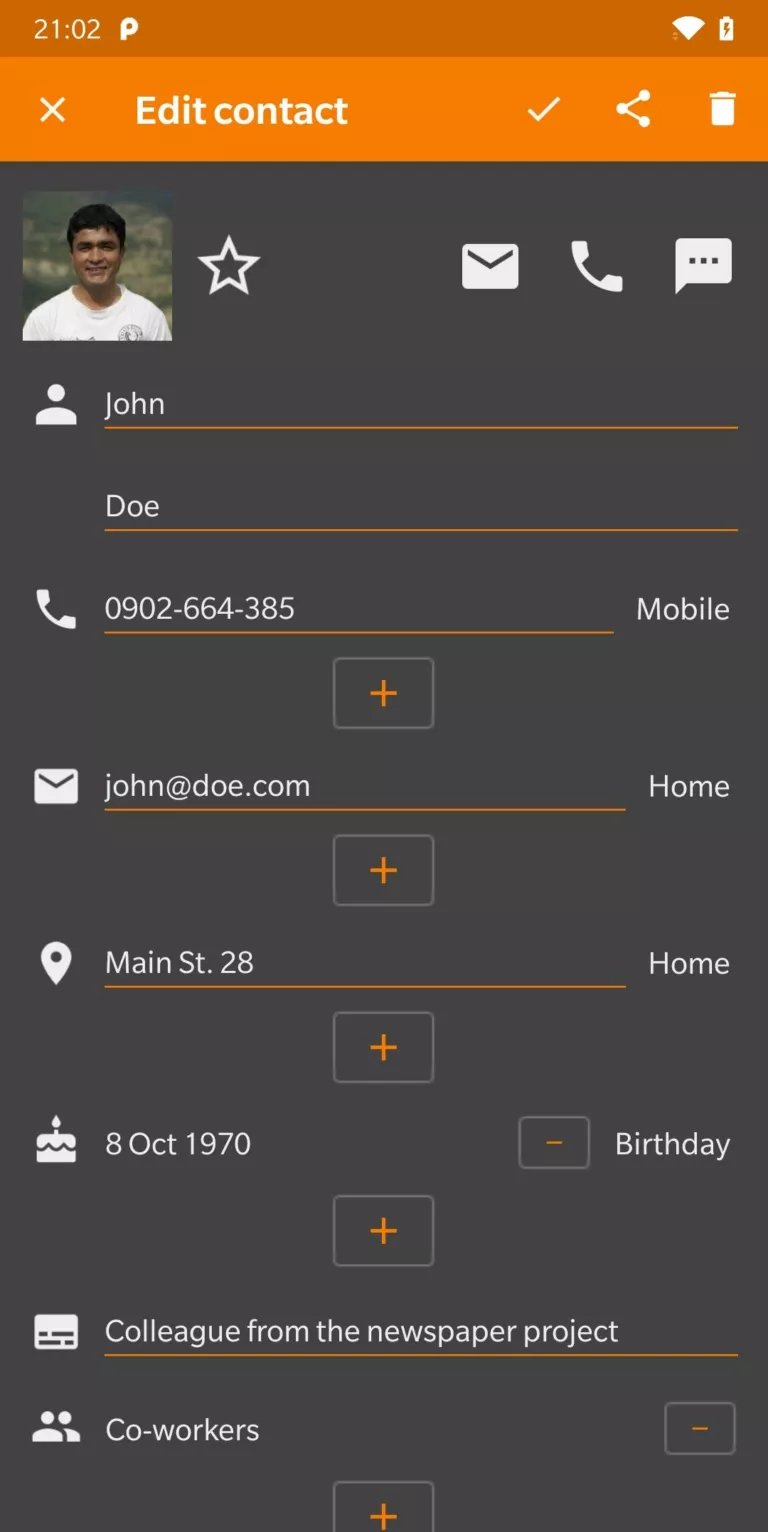Image resolution: width=768 pixels, height=1532 pixels.
Task: Open the Home email type selector
Action: [688, 786]
